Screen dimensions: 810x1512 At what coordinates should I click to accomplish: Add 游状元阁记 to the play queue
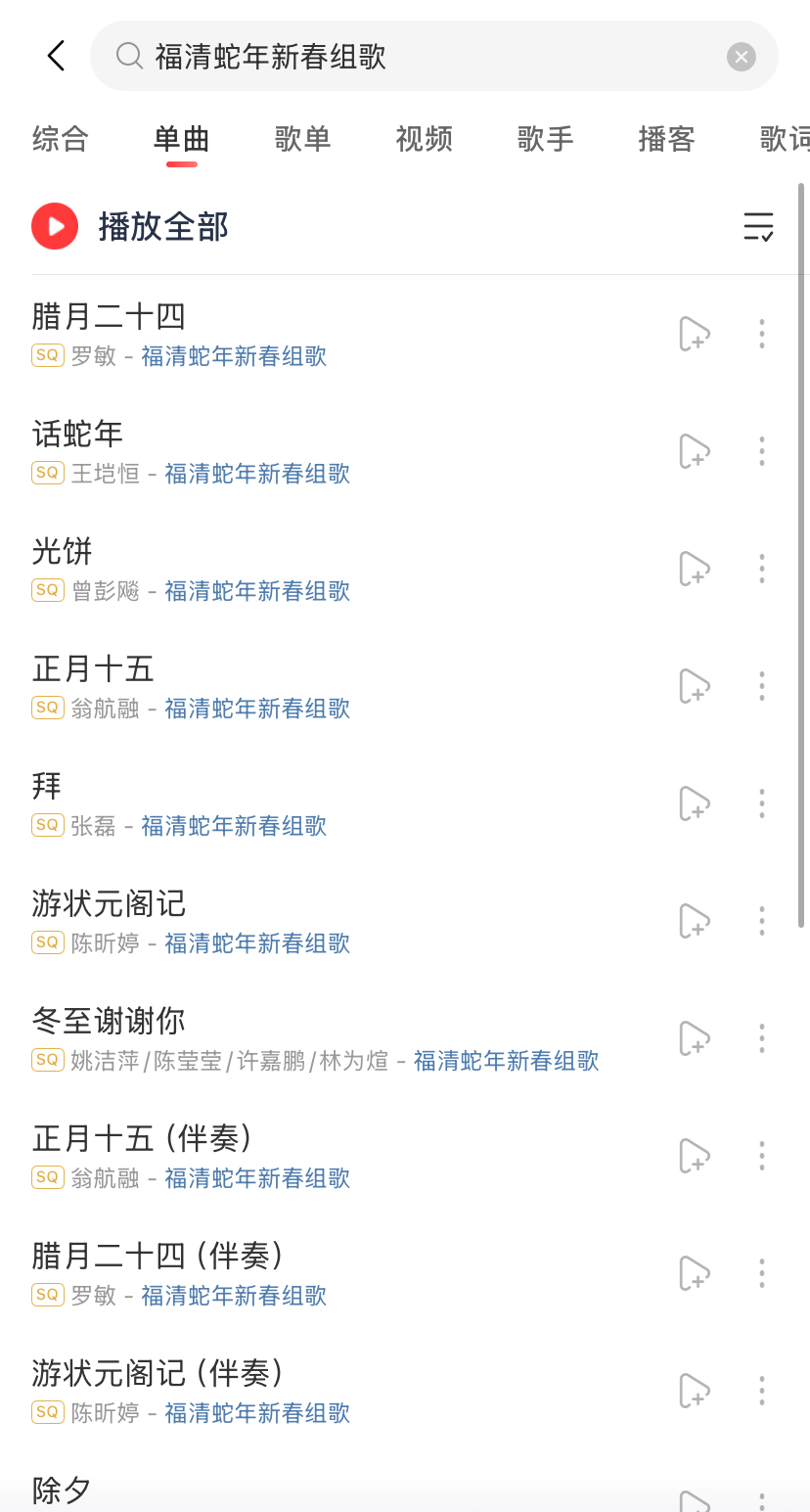[694, 921]
